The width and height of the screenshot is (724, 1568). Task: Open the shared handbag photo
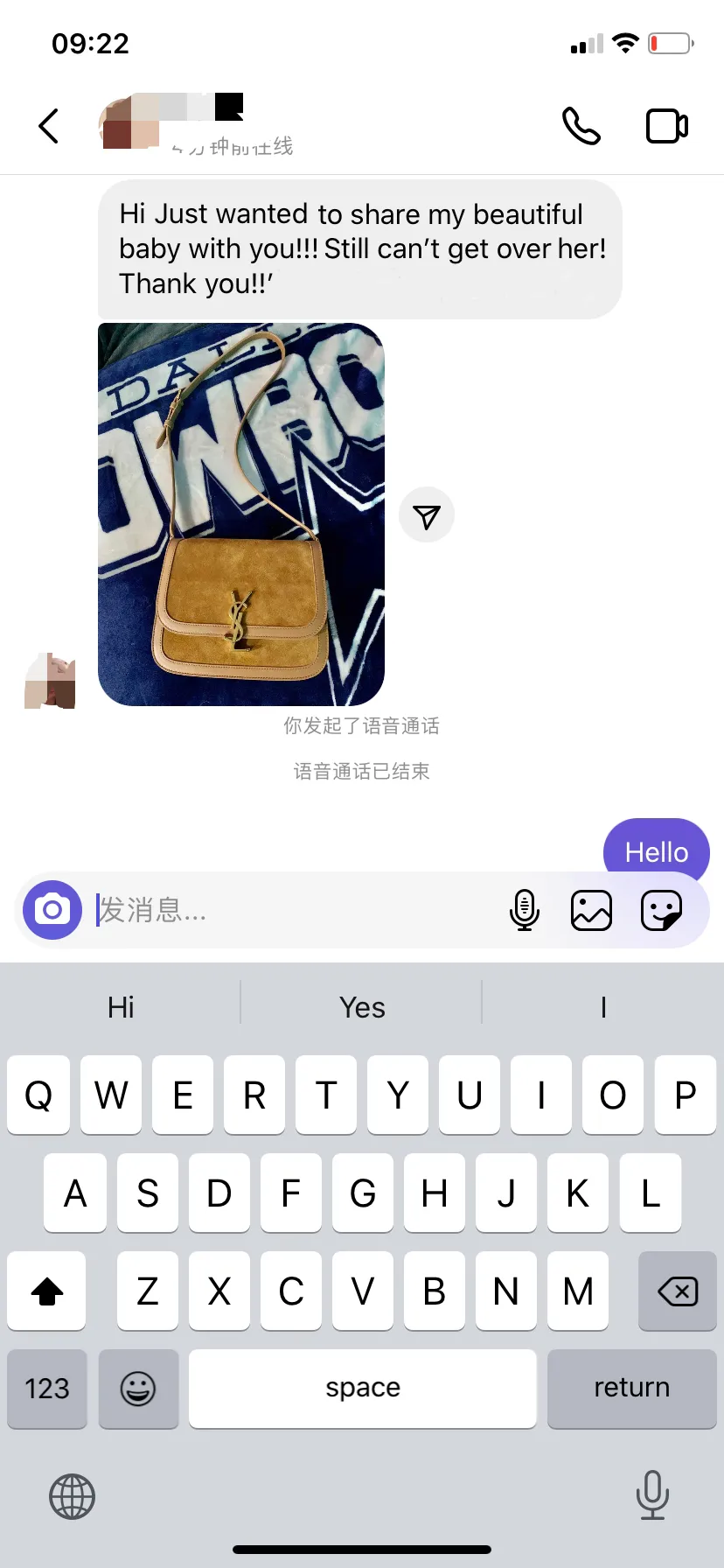[241, 514]
